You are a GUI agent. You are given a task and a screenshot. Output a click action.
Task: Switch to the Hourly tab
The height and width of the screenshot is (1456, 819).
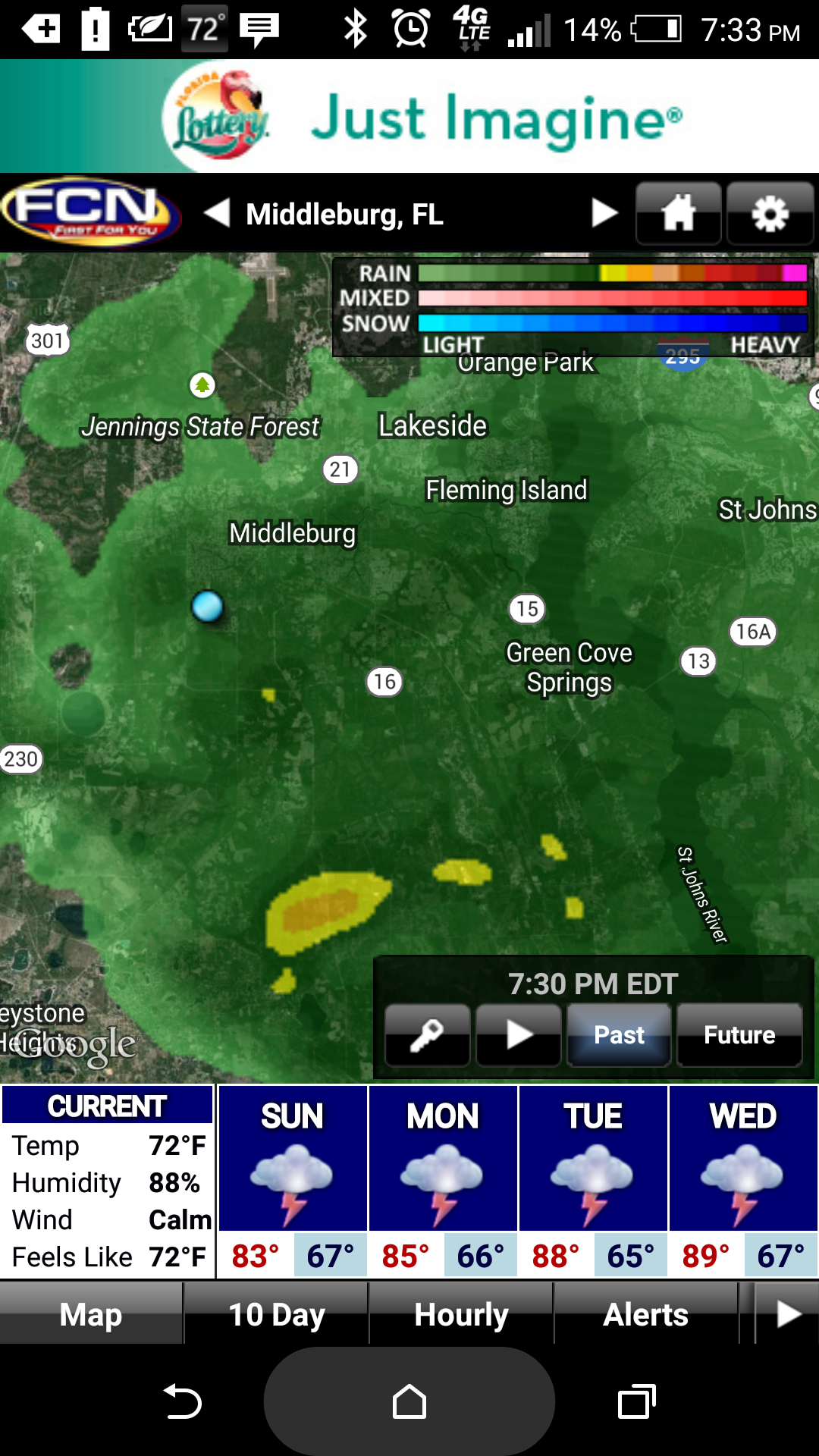[461, 1314]
